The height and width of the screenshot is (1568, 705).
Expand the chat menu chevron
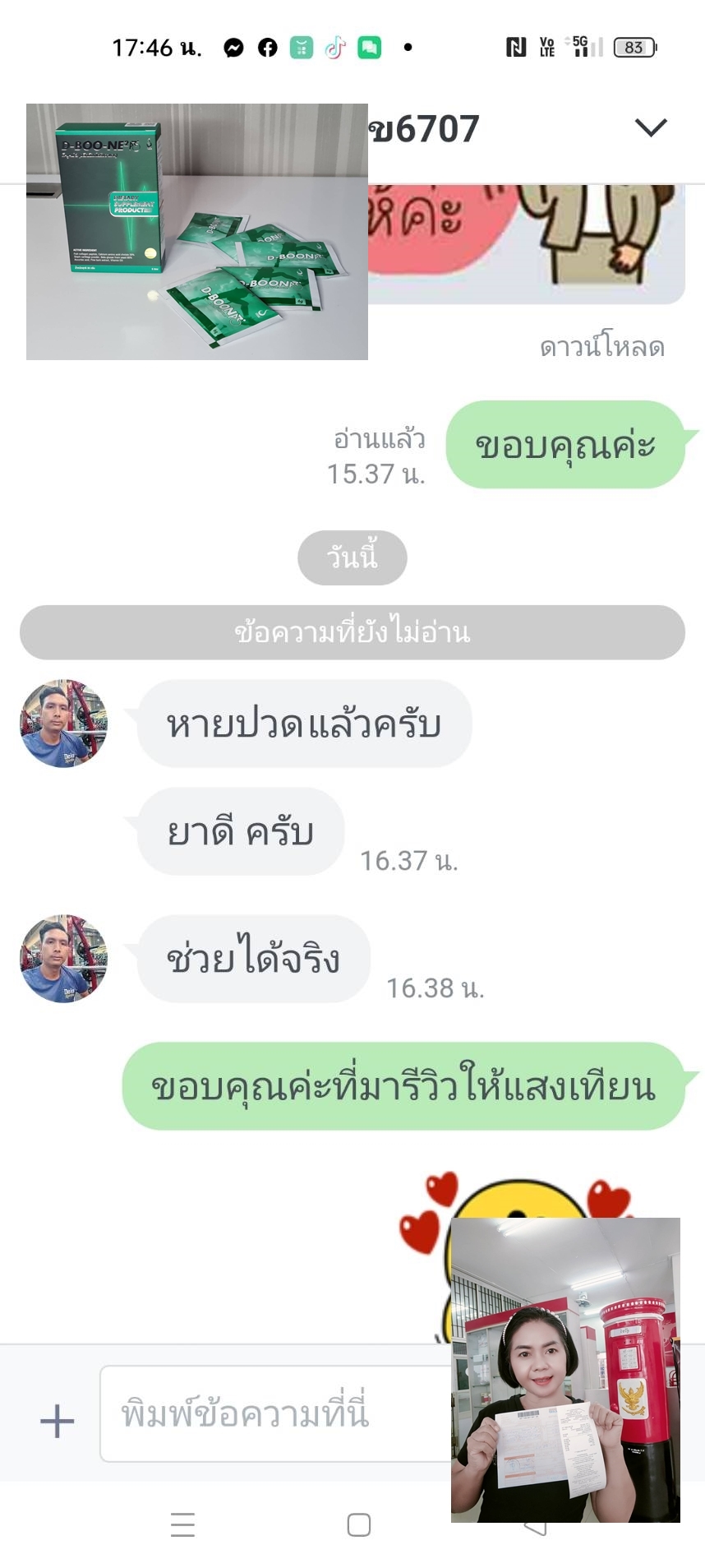click(x=650, y=127)
